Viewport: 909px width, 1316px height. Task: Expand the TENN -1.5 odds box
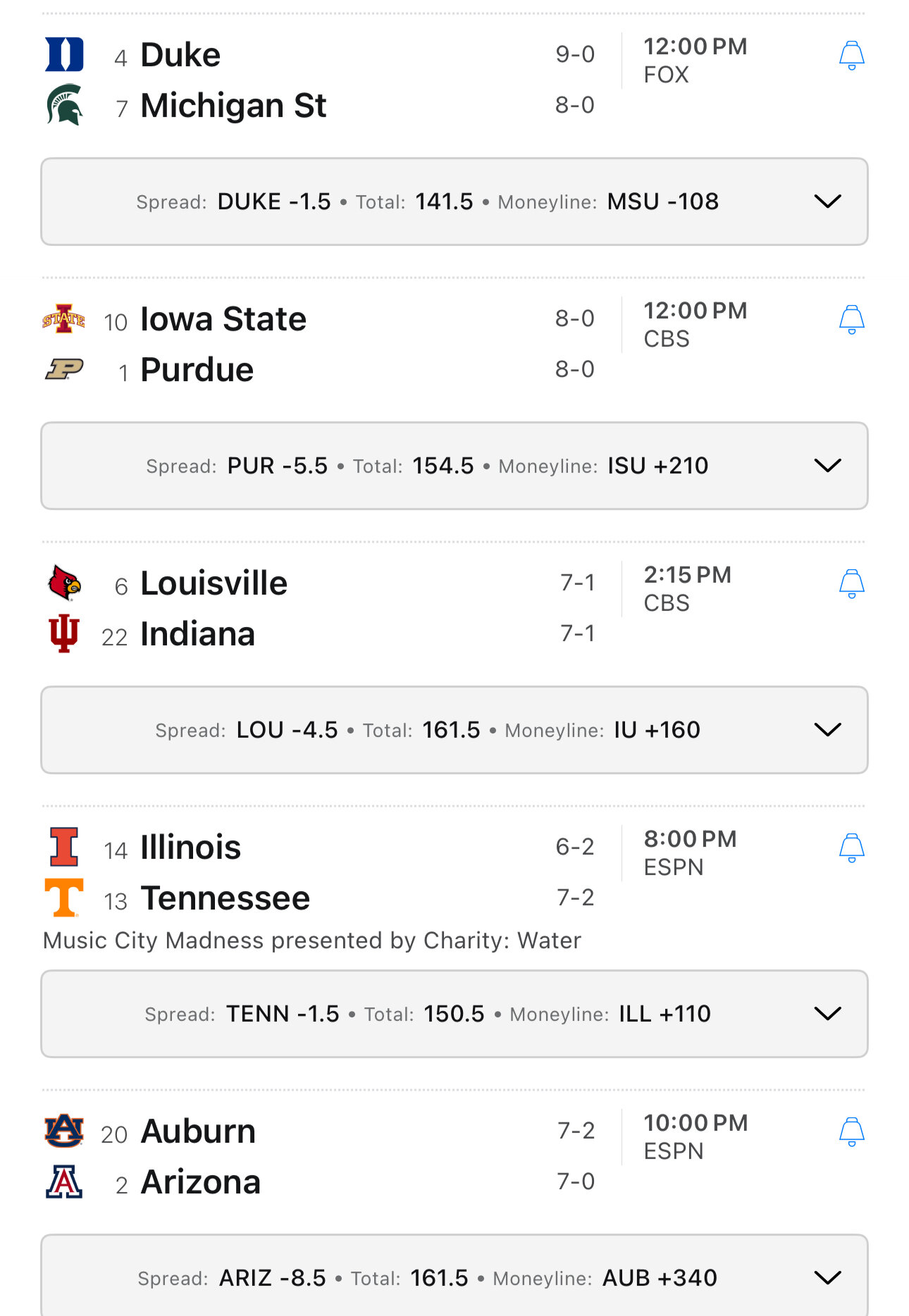click(x=827, y=1014)
